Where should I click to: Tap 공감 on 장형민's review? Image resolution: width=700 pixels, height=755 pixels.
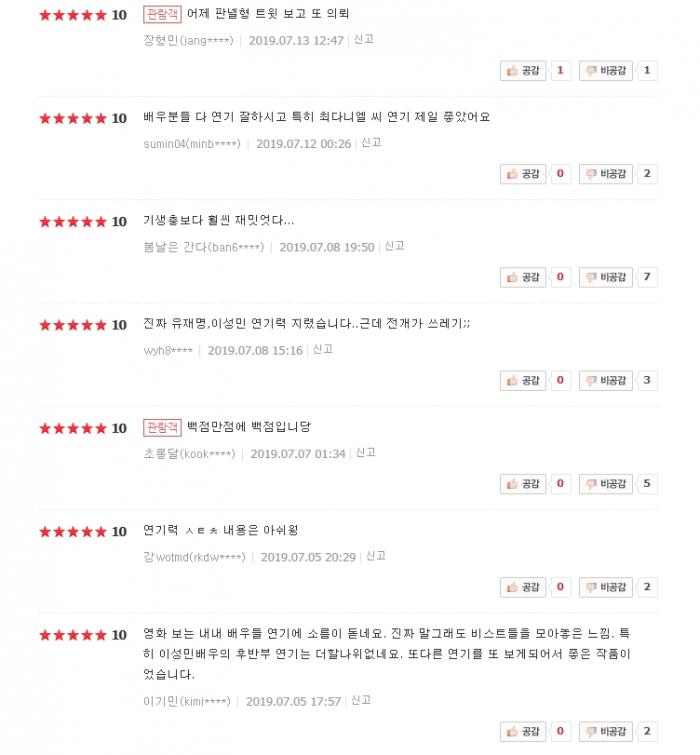click(523, 70)
